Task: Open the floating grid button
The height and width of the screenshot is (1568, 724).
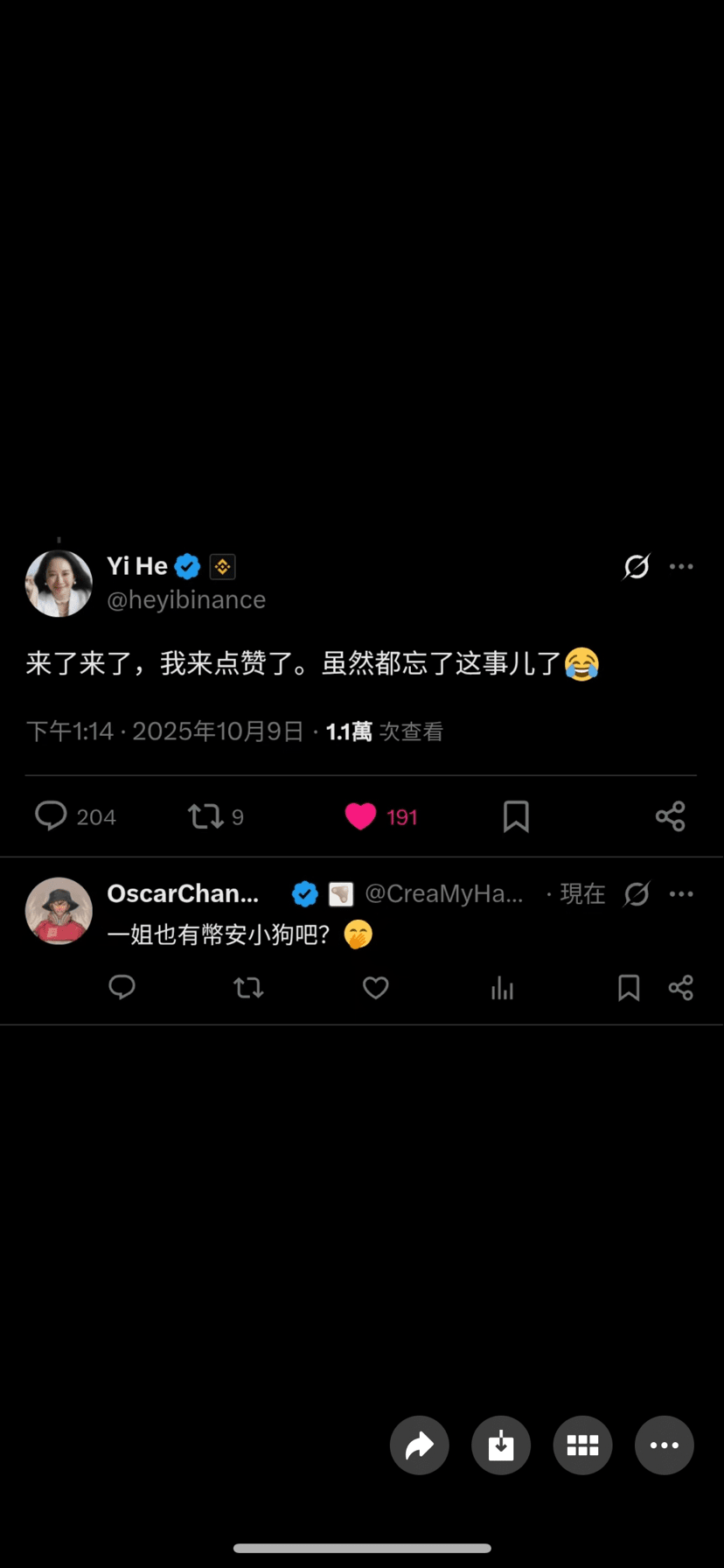Action: [x=582, y=1445]
